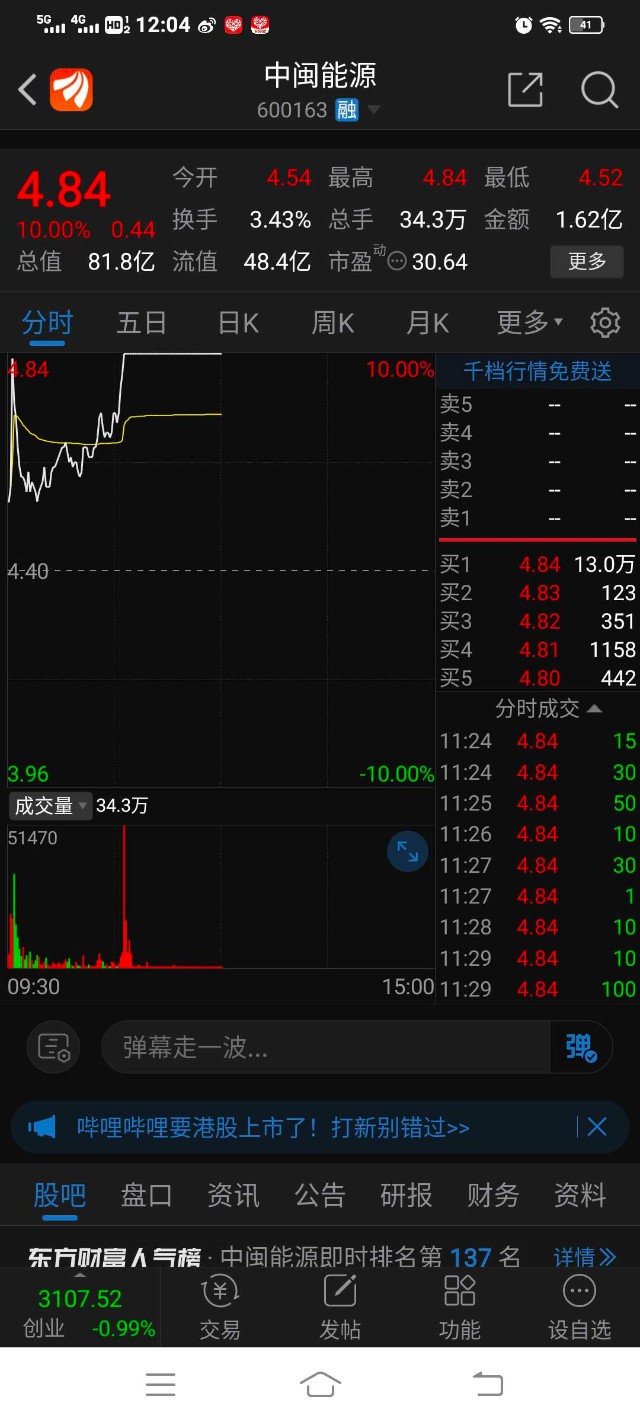Dismiss the 哔哩哔哩 IPO banner
This screenshot has width=640, height=1422.
597,1127
